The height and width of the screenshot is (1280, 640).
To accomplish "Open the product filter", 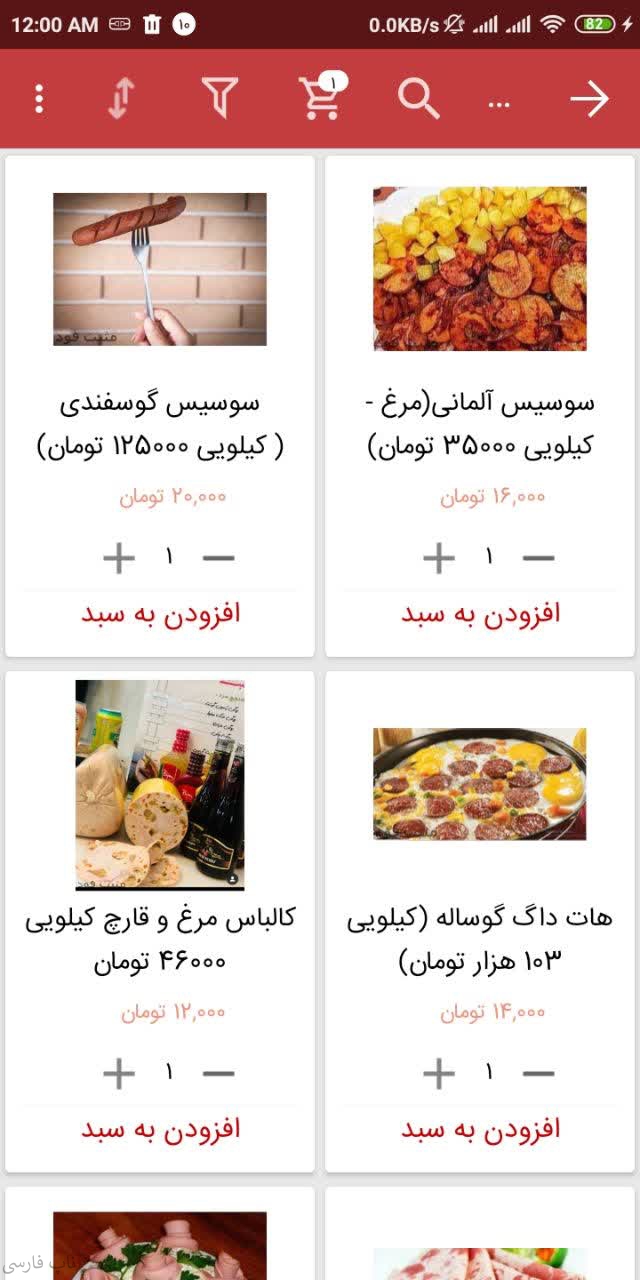I will (x=220, y=98).
